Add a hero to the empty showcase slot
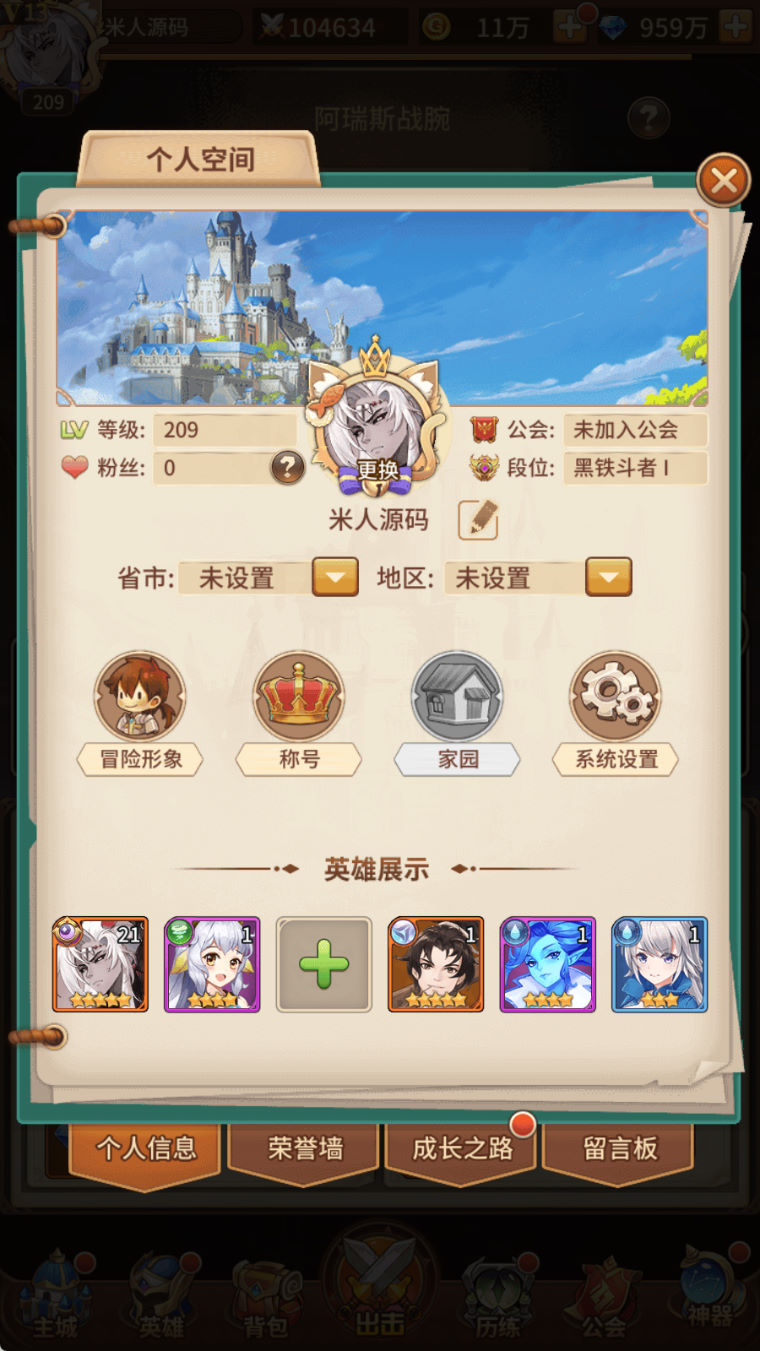Viewport: 760px width, 1351px height. tap(324, 965)
